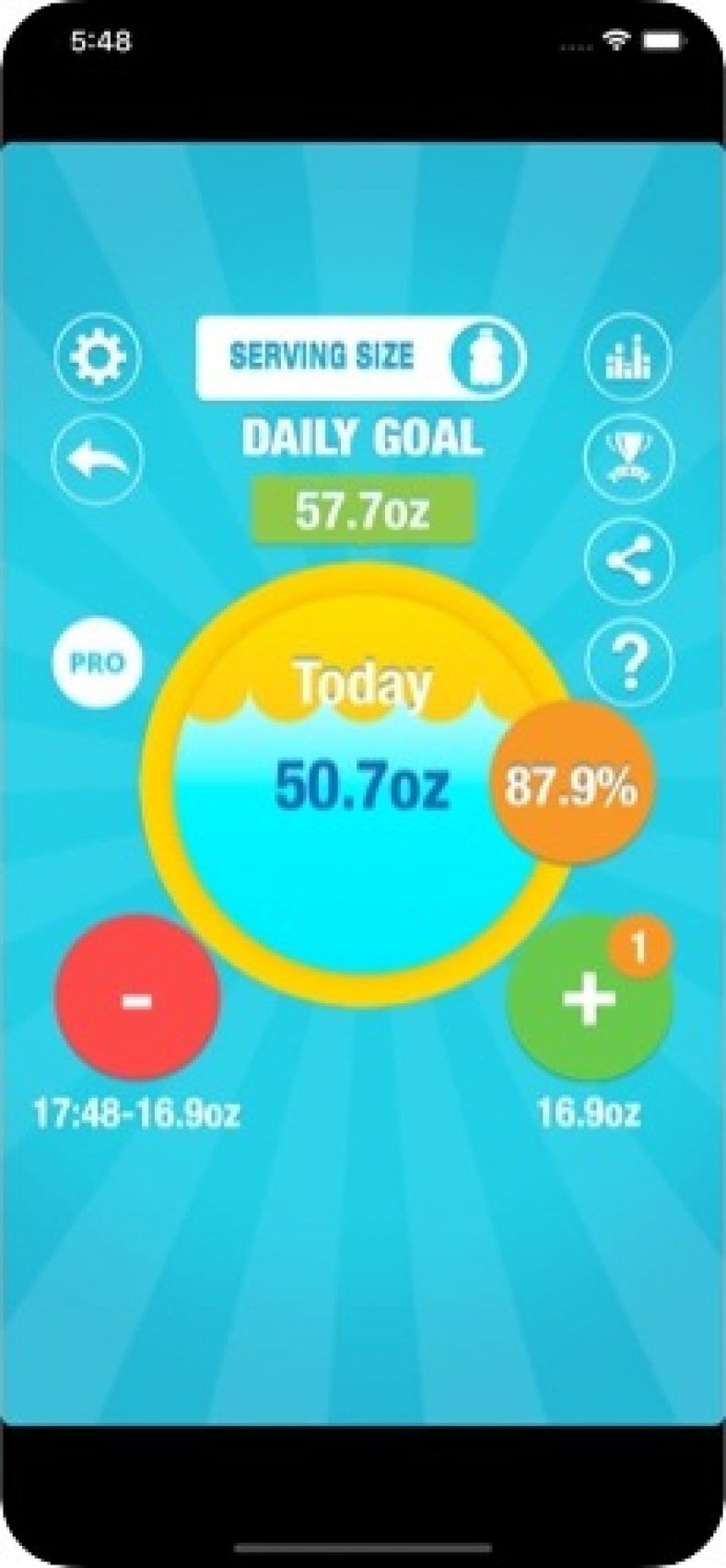This screenshot has width=726, height=1568.
Task: Open the Serving Size selector
Action: (361, 357)
